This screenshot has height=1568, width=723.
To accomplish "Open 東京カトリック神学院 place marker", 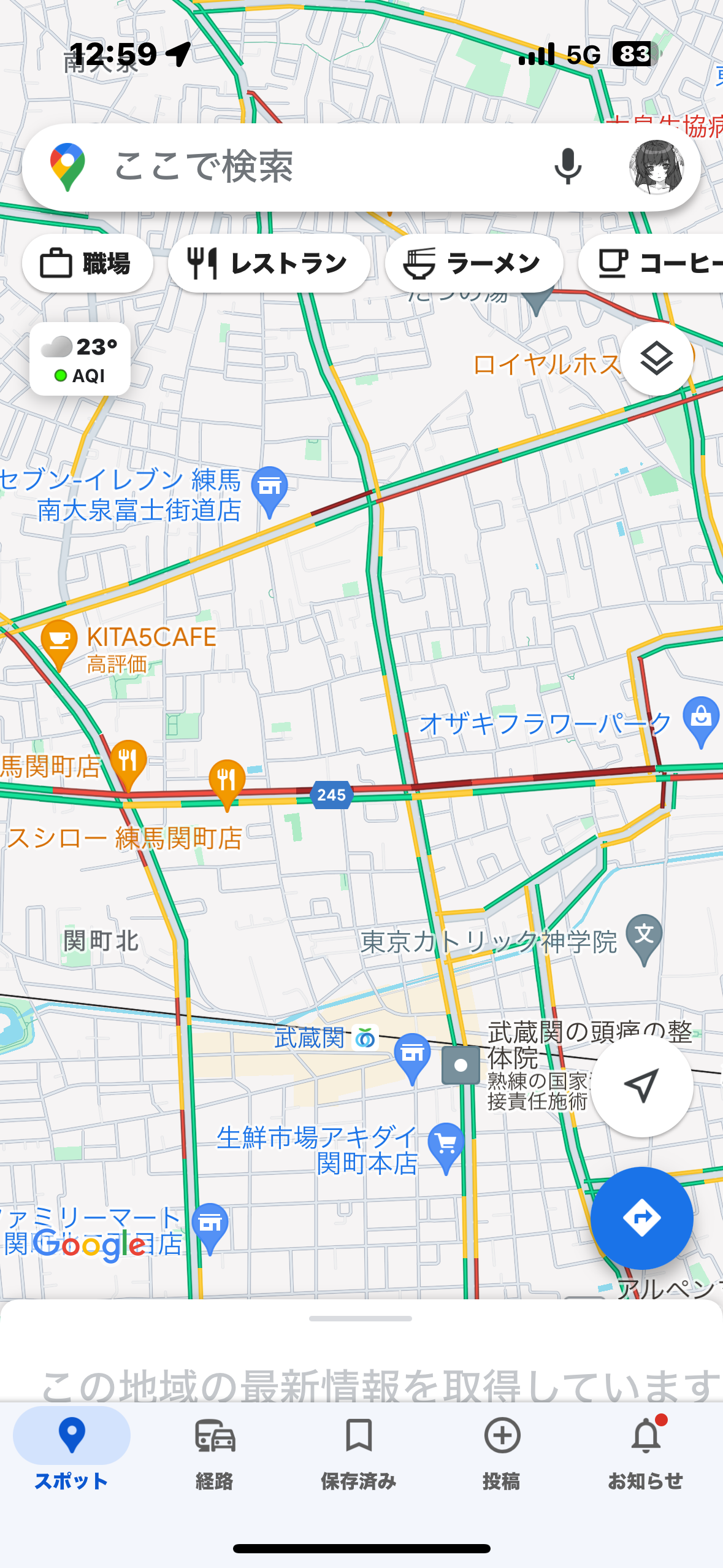I will (644, 939).
